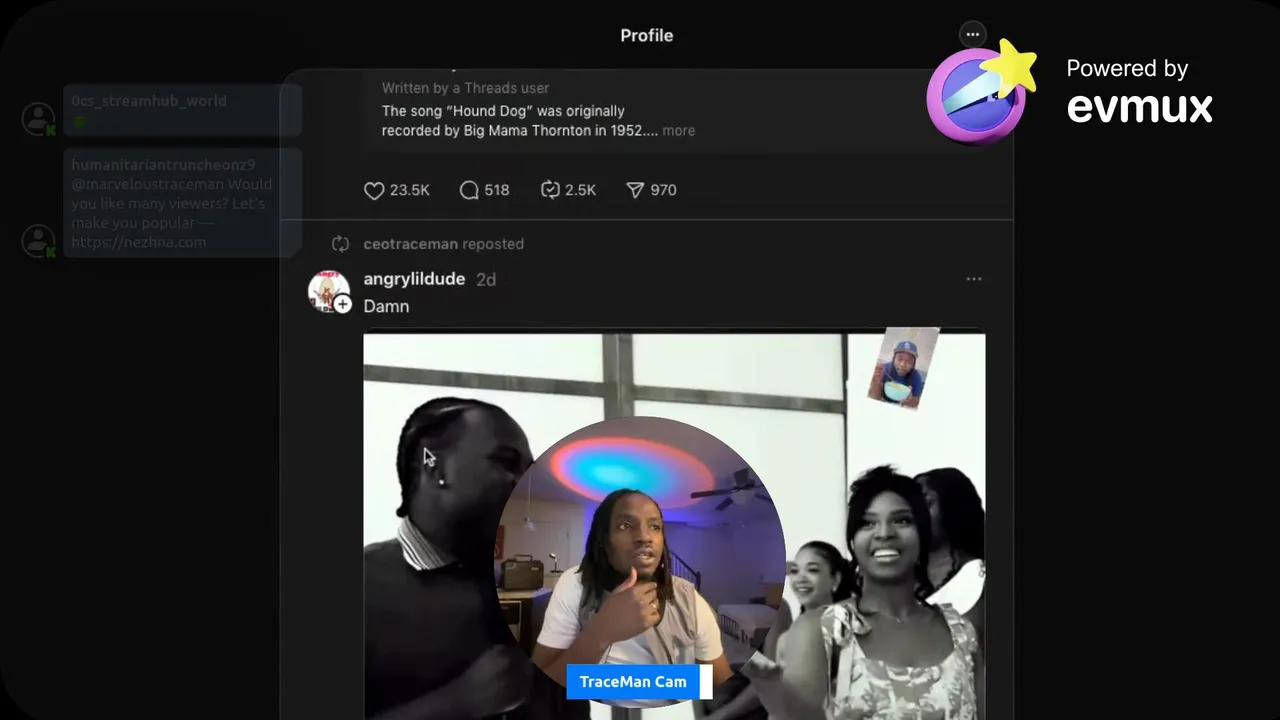Viewport: 1280px width, 720px height.
Task: Repost the post with 2.5K reposts
Action: [550, 190]
